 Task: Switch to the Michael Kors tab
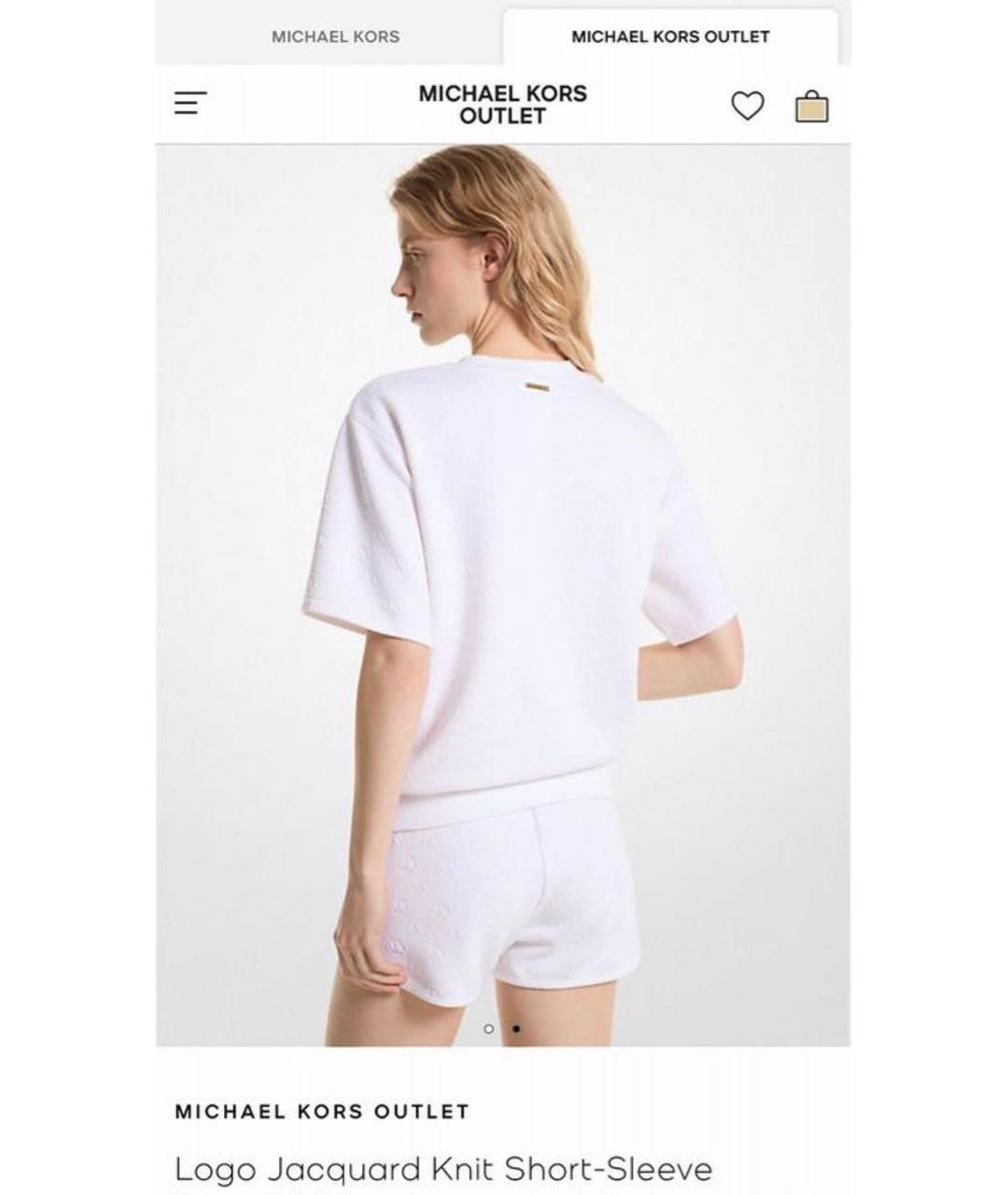click(x=335, y=36)
